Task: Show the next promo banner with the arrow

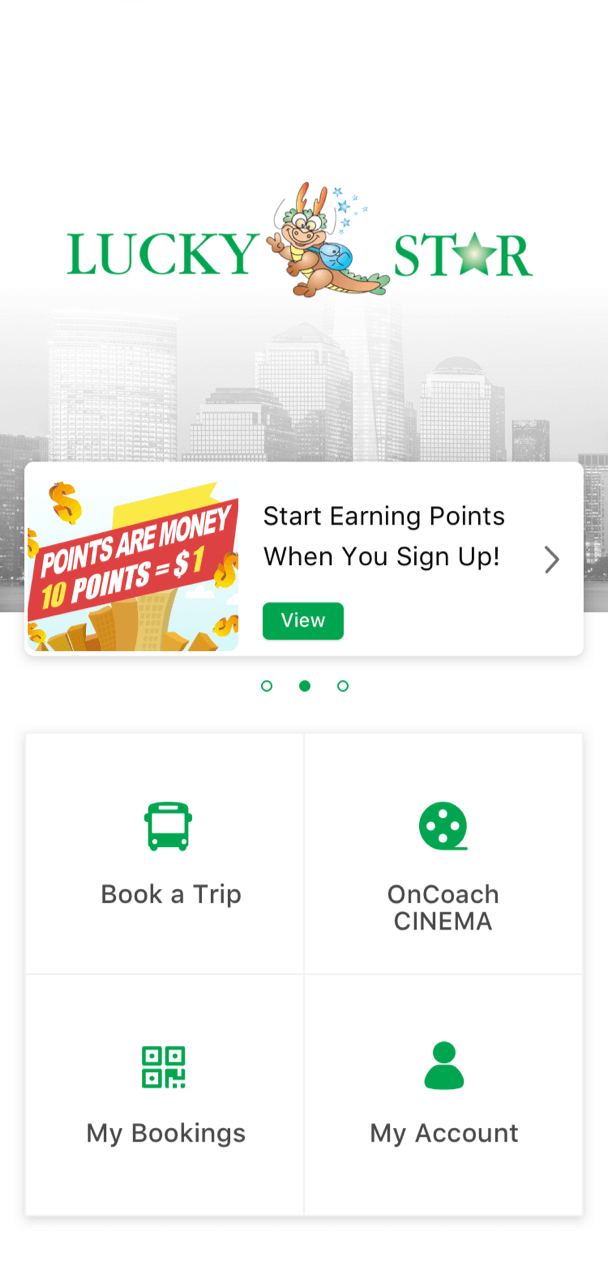Action: [x=551, y=560]
